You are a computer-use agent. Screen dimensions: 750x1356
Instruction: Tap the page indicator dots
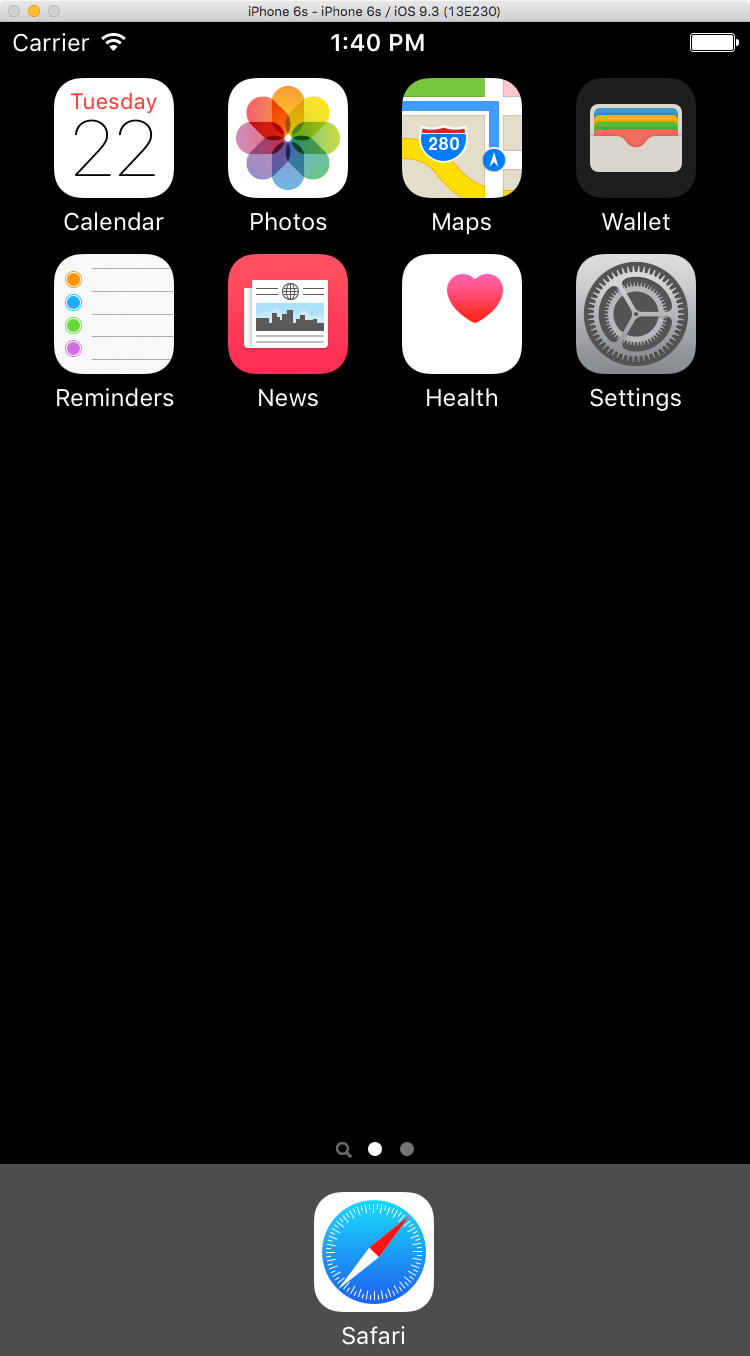point(375,1149)
